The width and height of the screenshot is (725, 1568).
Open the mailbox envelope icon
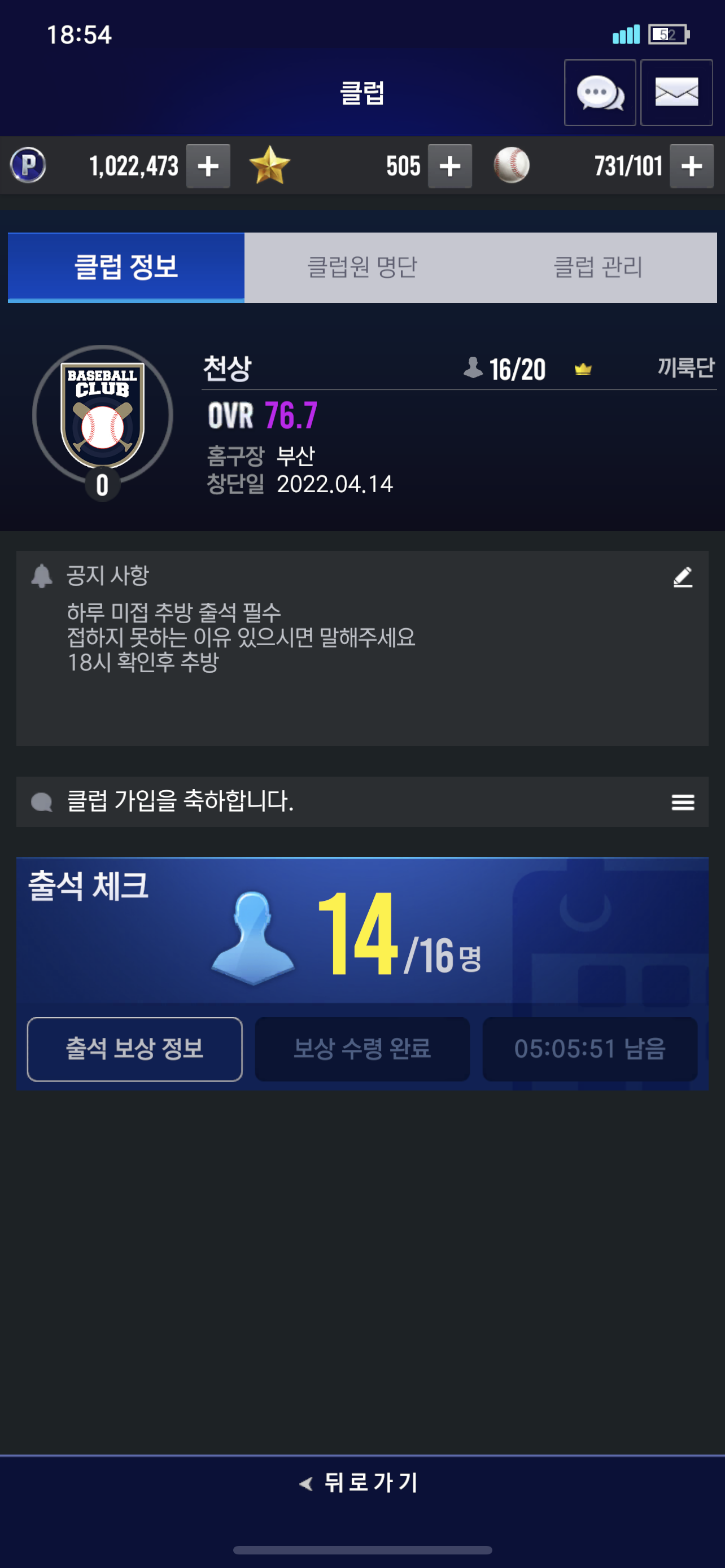tap(676, 93)
